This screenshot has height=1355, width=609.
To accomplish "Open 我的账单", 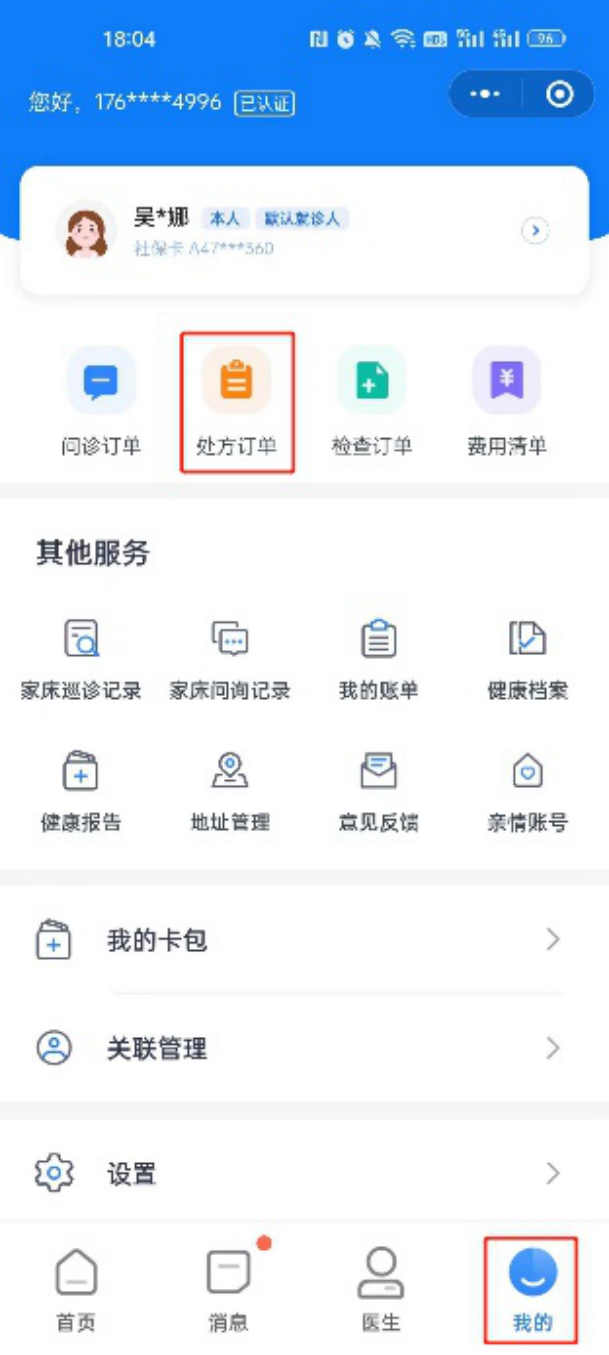I will (378, 657).
